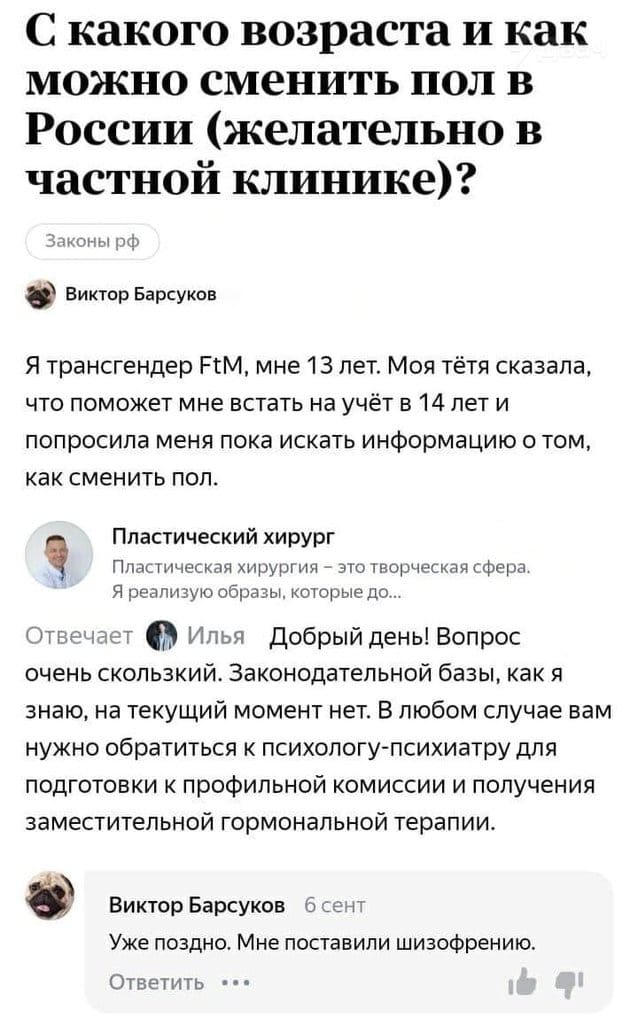Like Виктор Барсуков's comment
The image size is (638, 1030).
click(x=521, y=984)
